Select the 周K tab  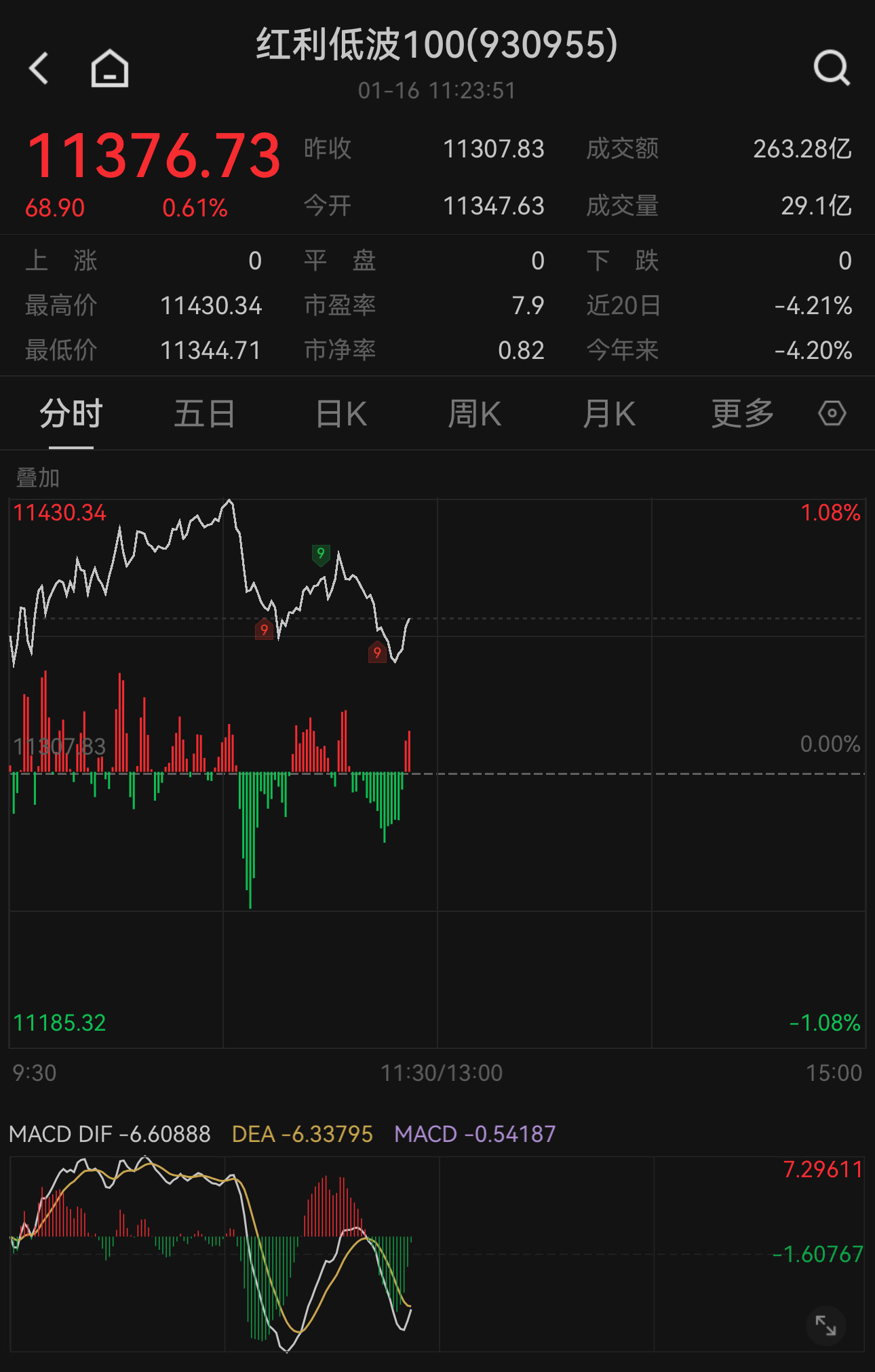click(475, 413)
